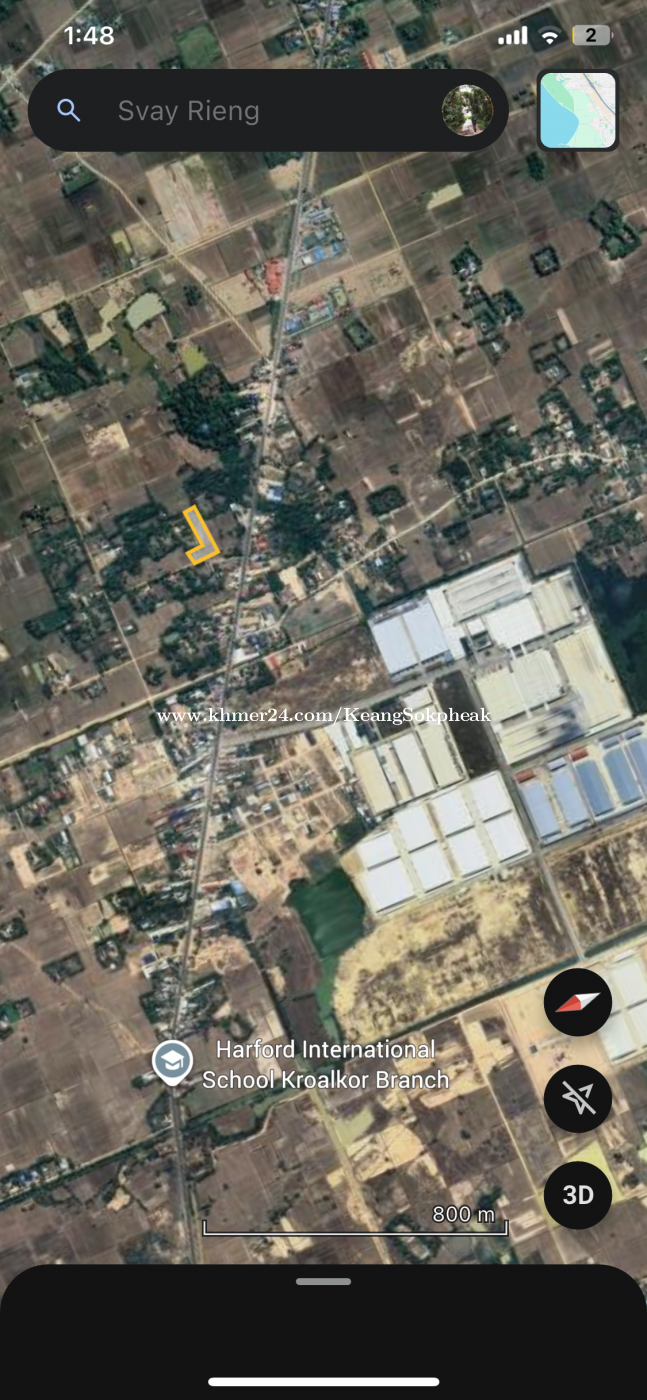This screenshot has height=1400, width=647.
Task: Tap the bottom sheet handle
Action: 323,1281
